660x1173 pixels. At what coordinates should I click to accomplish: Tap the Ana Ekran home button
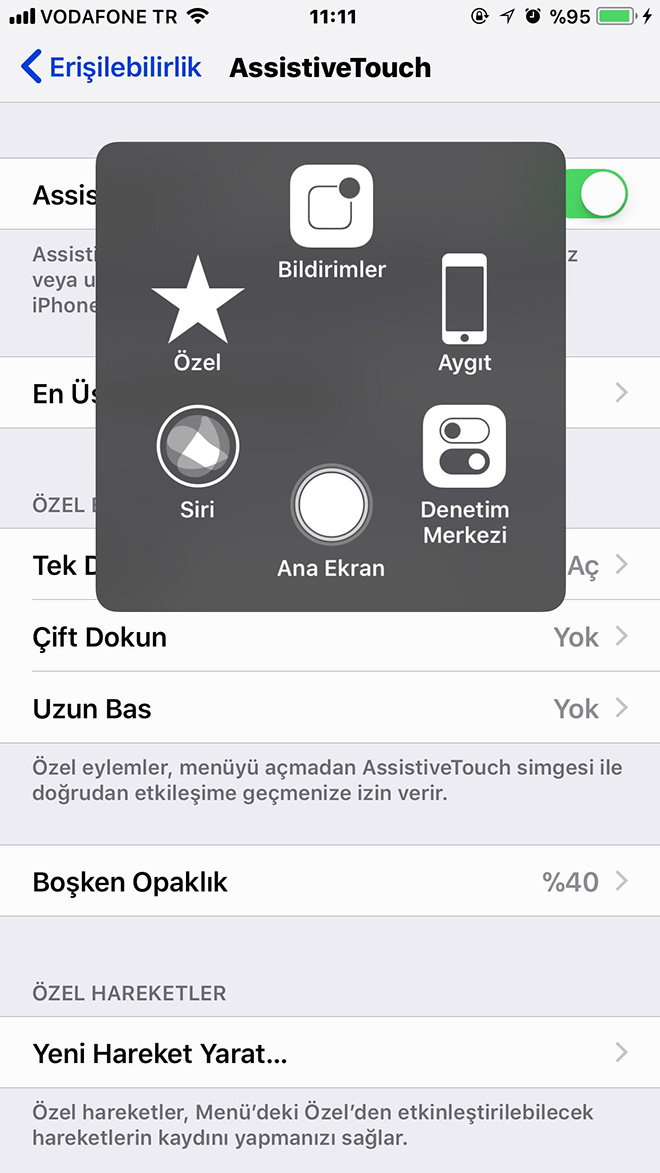pos(331,521)
